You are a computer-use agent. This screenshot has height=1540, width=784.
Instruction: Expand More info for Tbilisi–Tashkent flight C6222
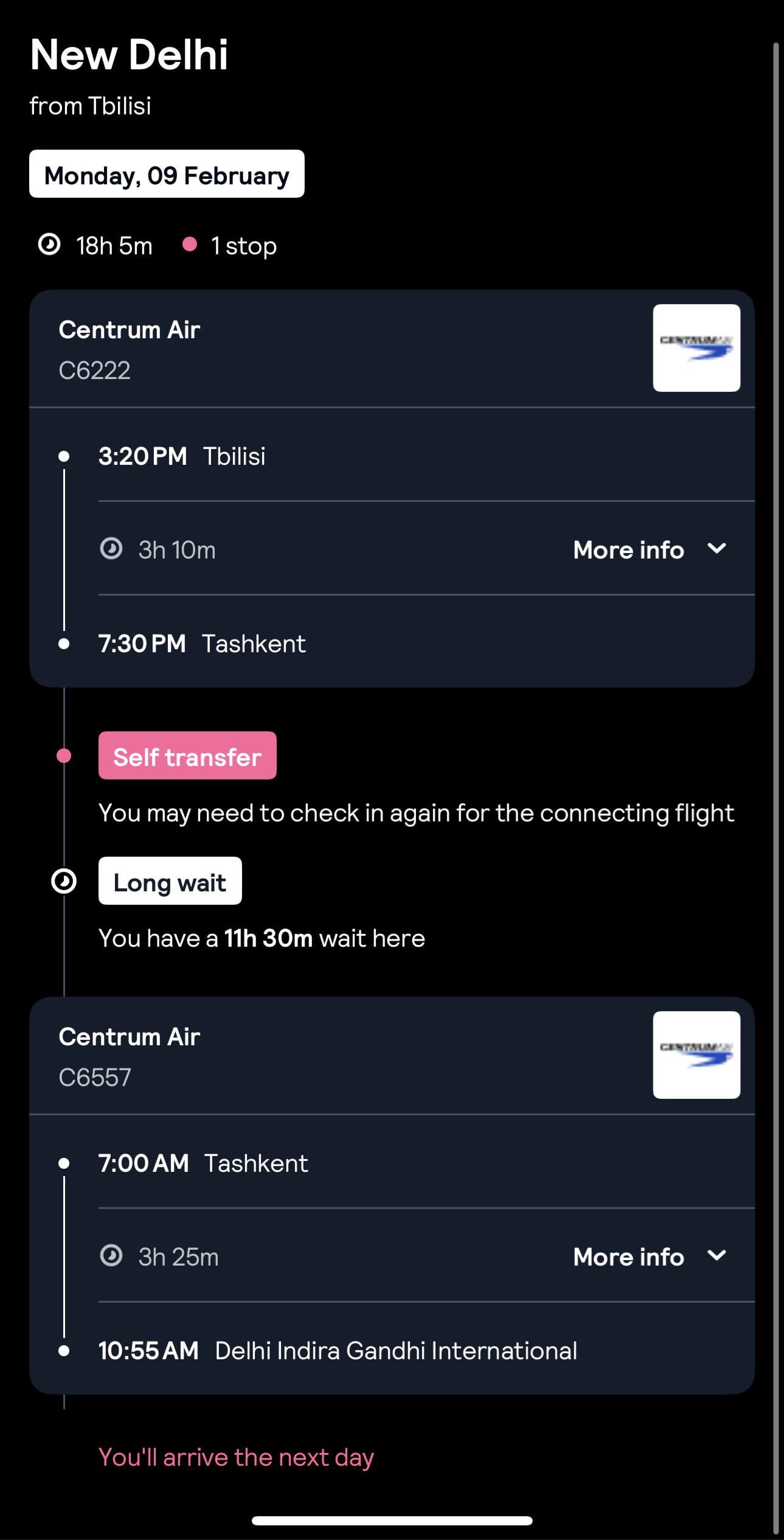point(649,549)
